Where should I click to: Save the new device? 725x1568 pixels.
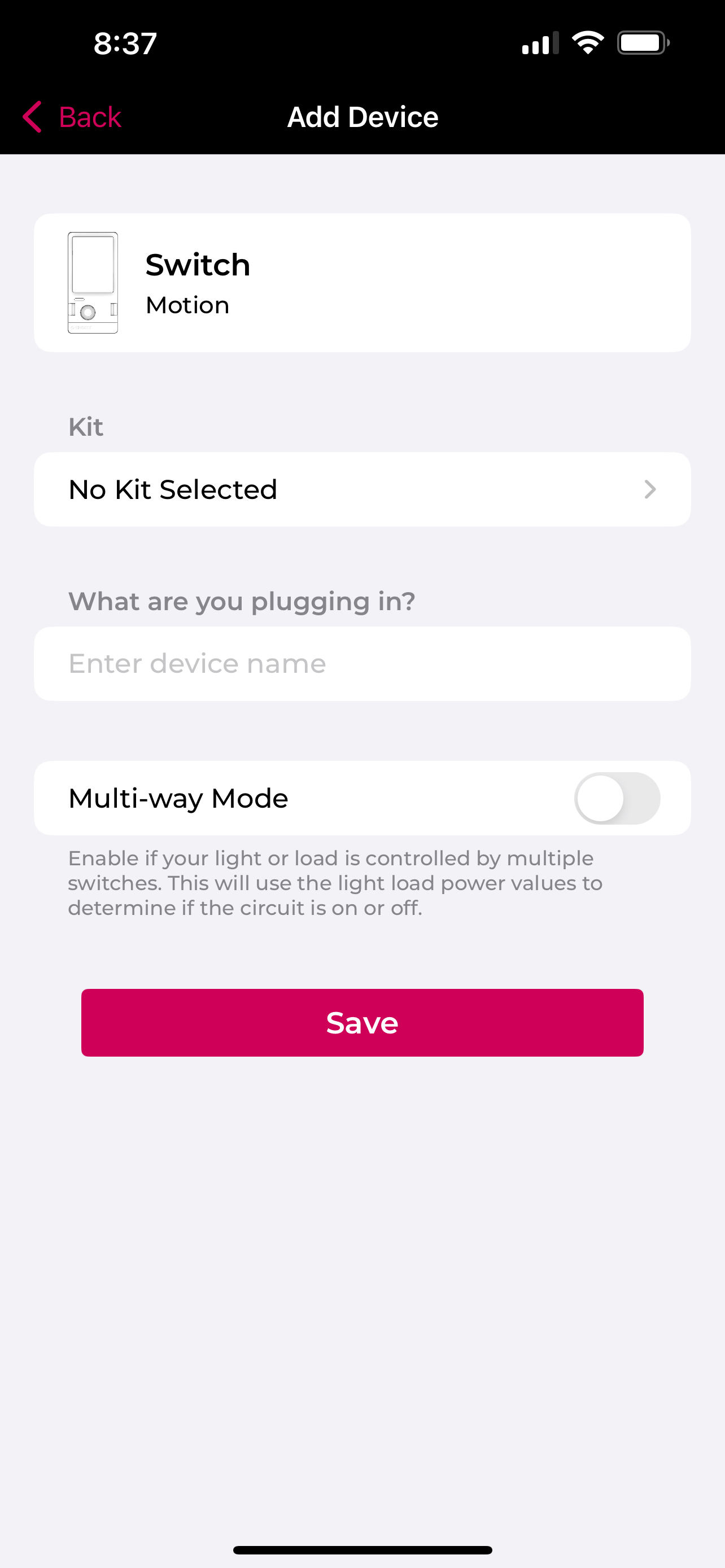(362, 1023)
